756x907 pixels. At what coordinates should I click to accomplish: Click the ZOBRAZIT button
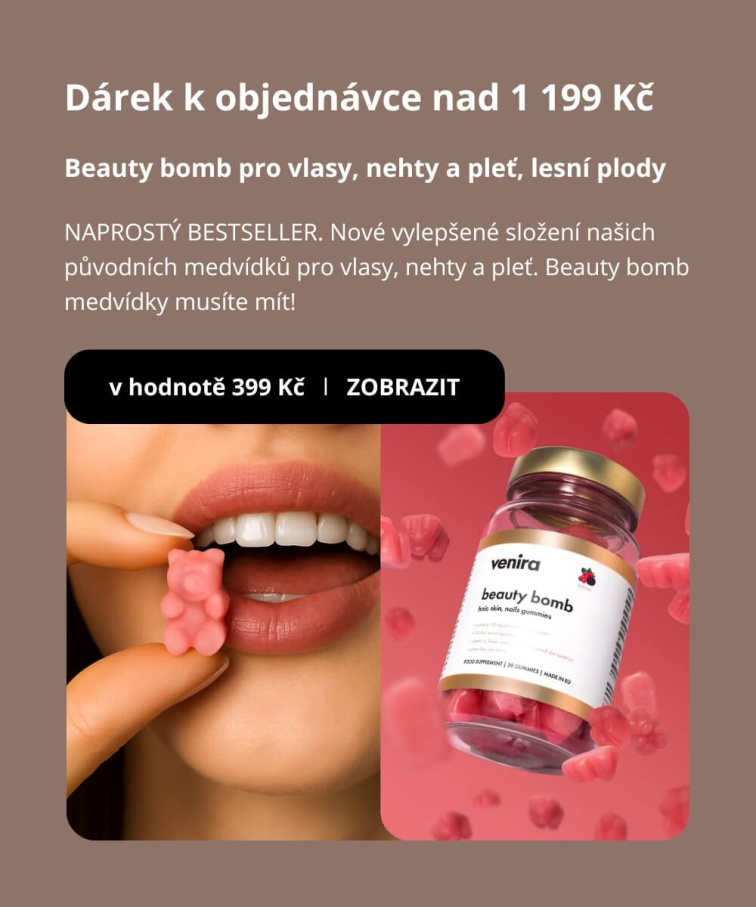(404, 387)
